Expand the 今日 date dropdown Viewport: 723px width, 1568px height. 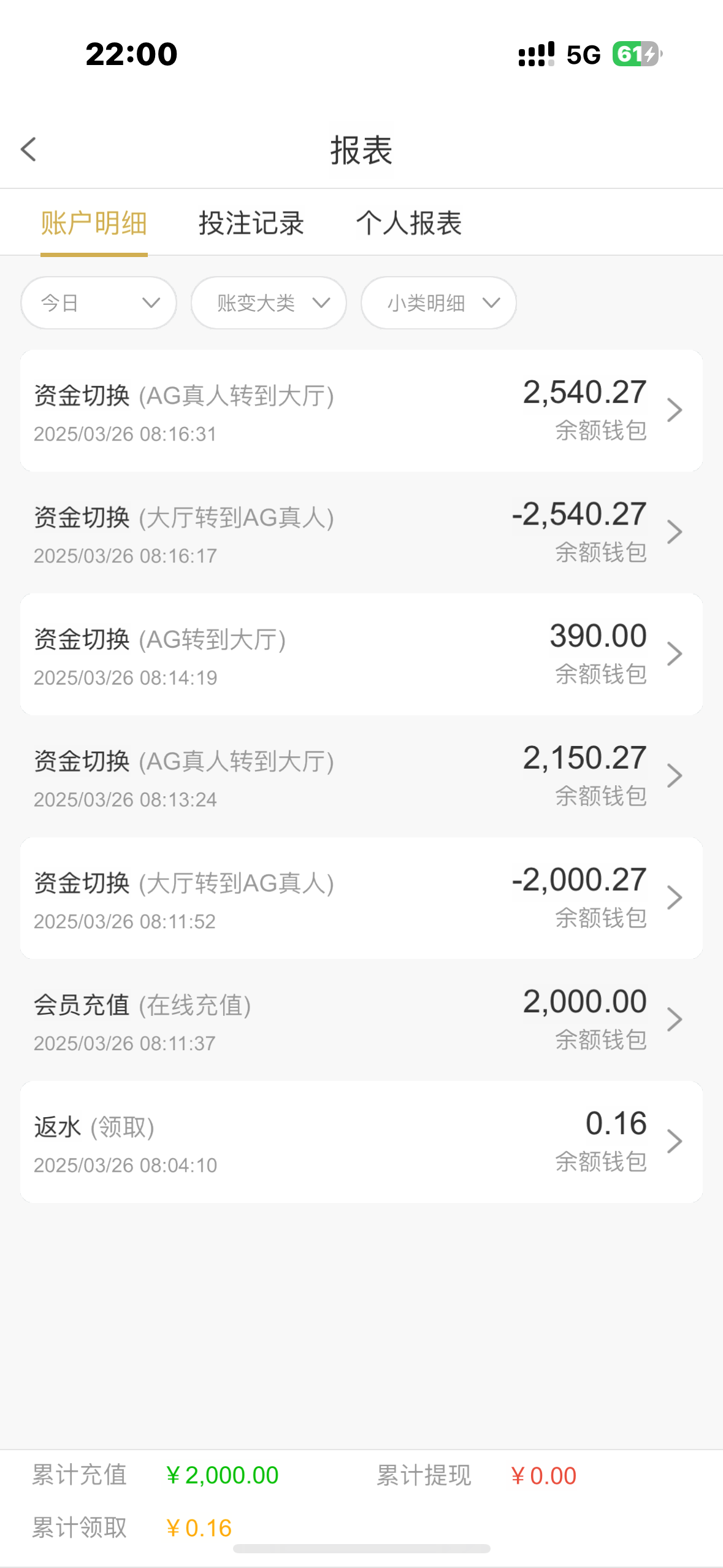click(99, 303)
